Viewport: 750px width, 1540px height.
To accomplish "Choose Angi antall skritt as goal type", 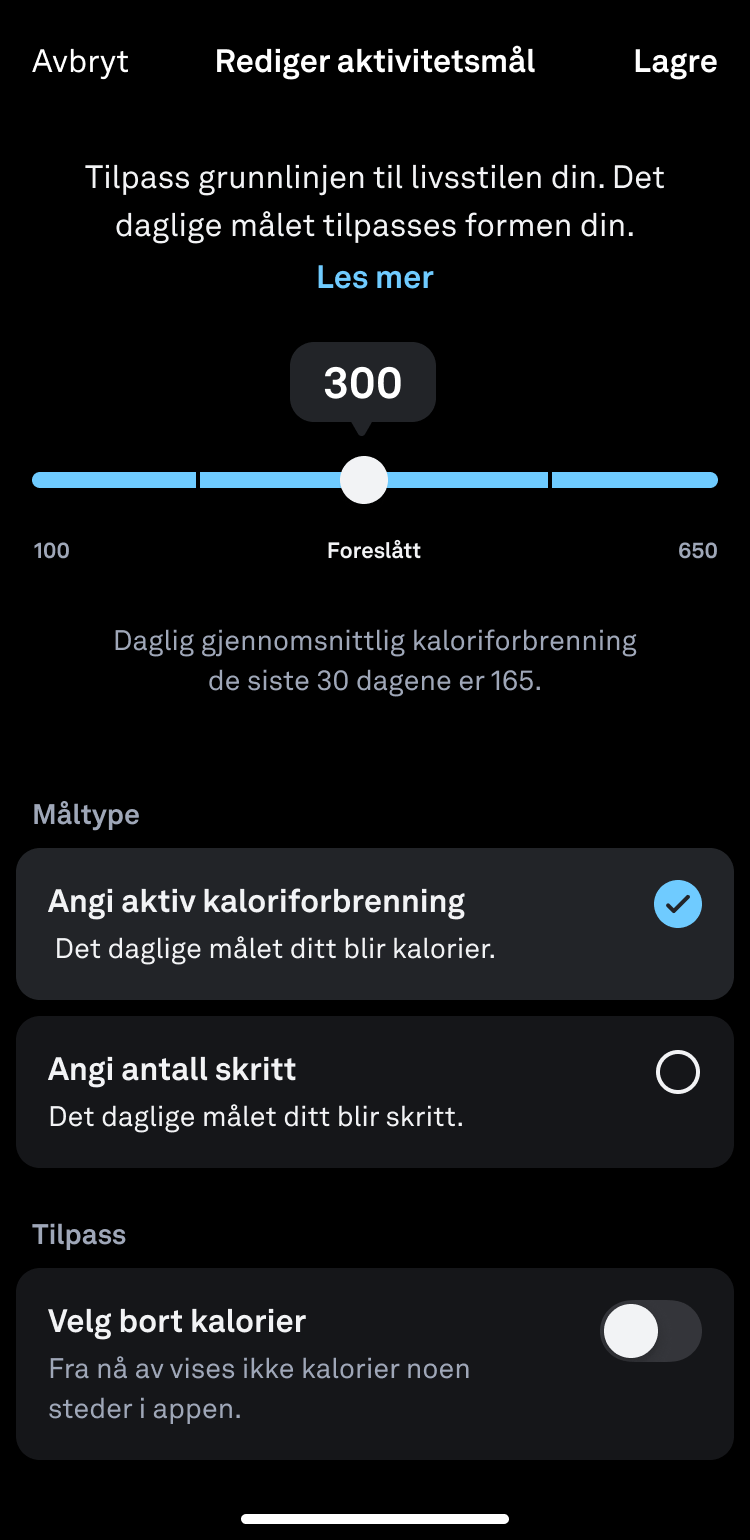I will tap(375, 1092).
